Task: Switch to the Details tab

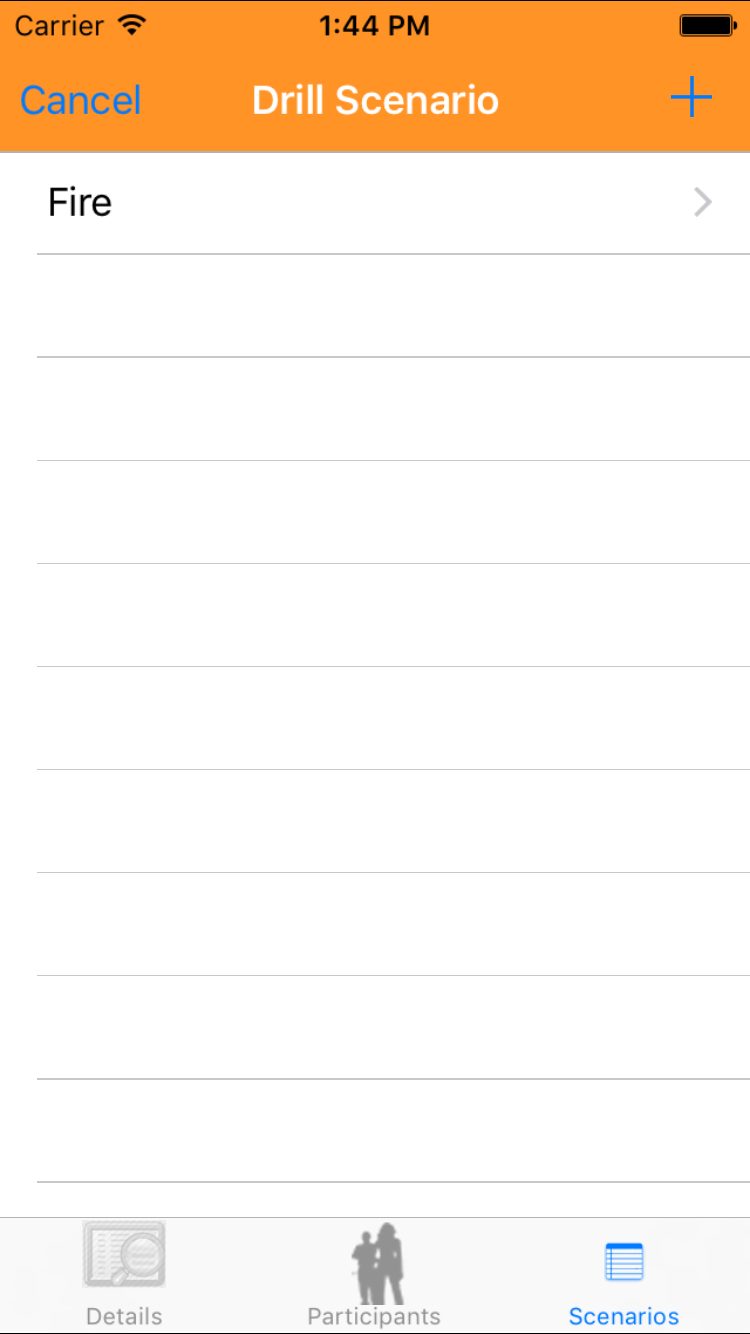Action: pyautogui.click(x=124, y=1275)
